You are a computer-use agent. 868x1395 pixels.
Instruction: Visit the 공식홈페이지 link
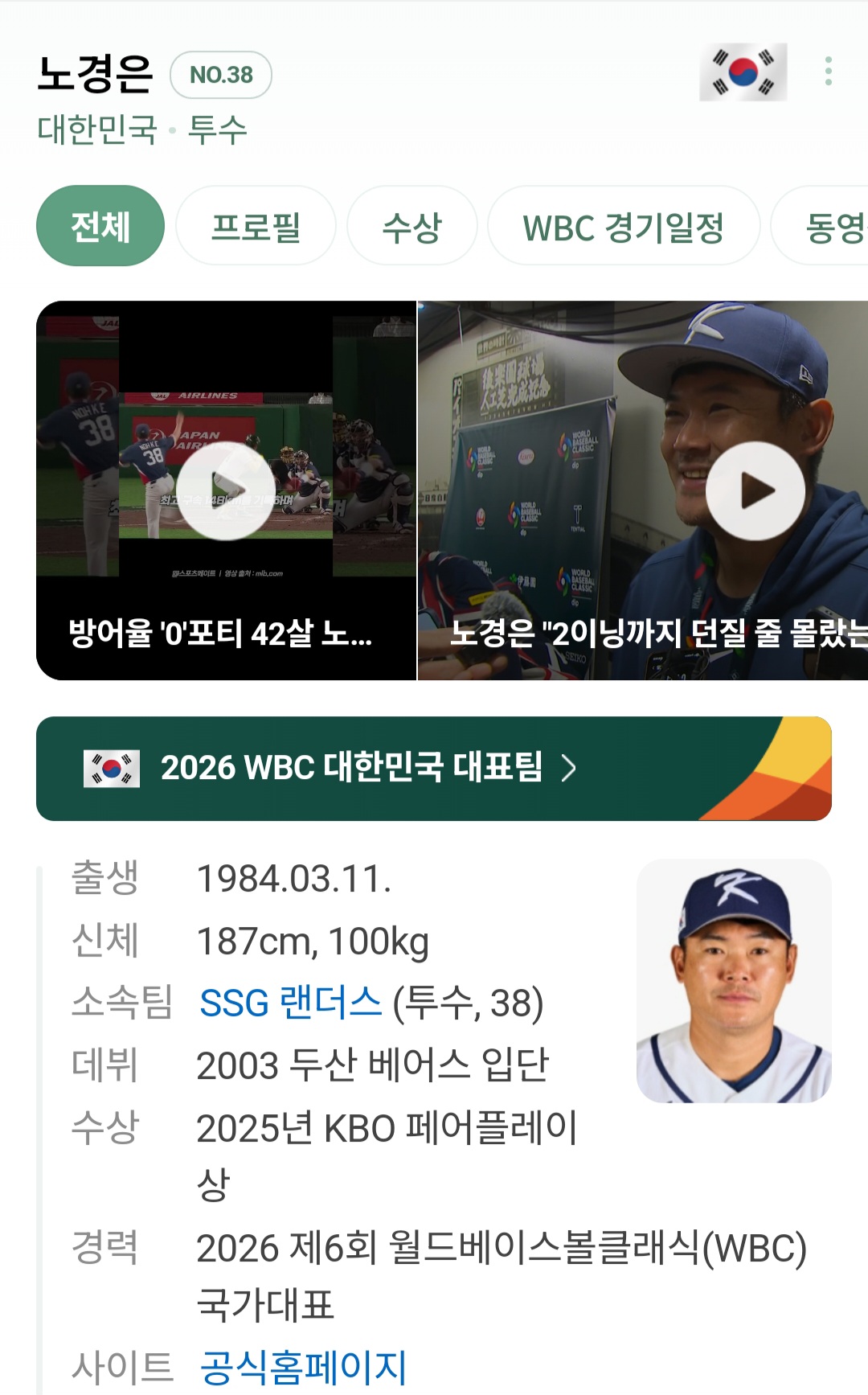(x=303, y=1367)
